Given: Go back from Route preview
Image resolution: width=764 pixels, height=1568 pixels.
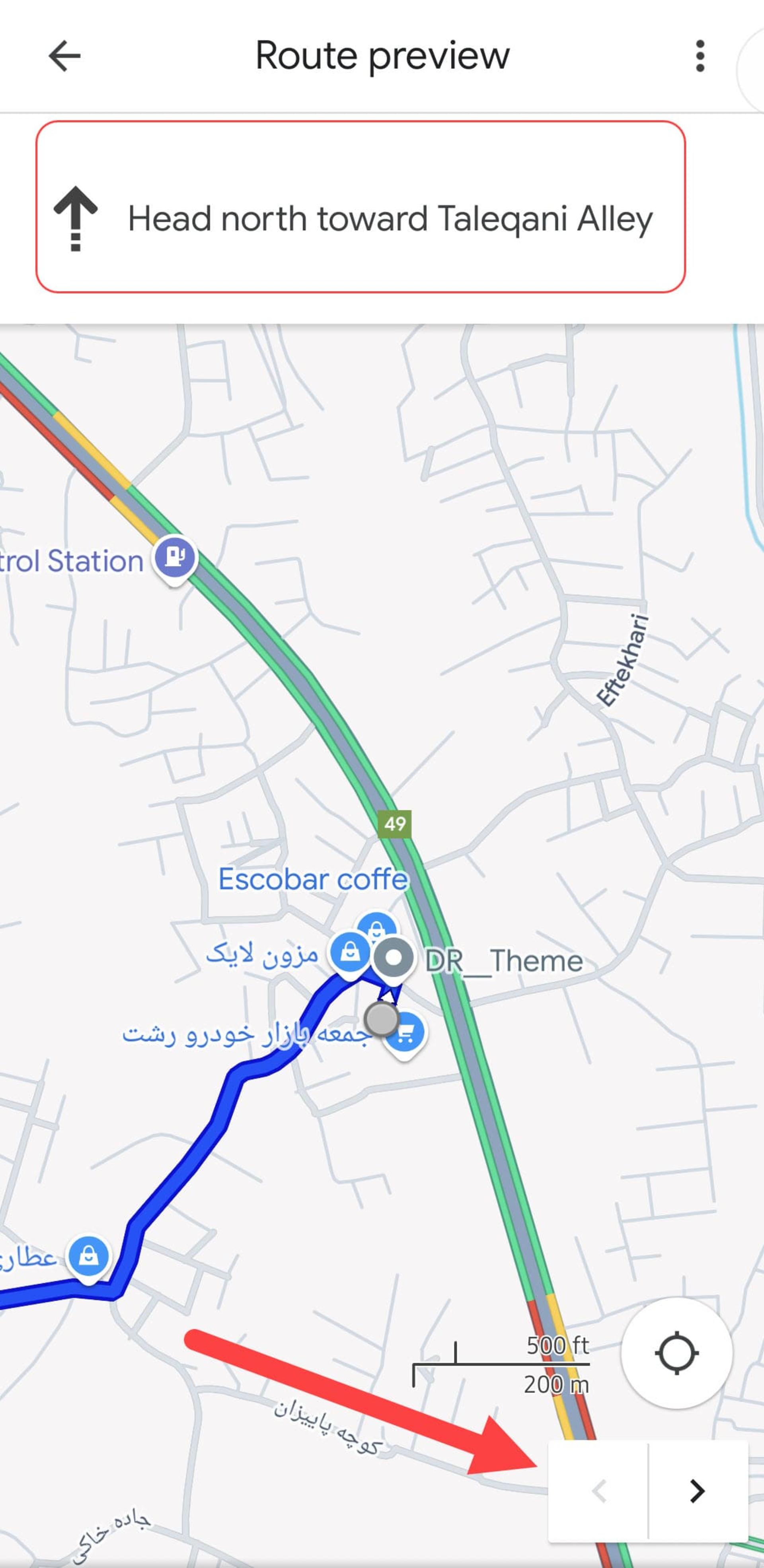Looking at the screenshot, I should (x=64, y=56).
